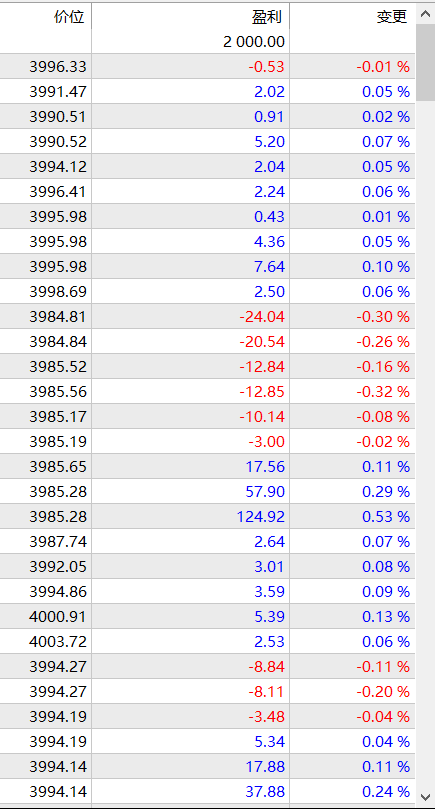
Task: Click the scrollbar up arrow
Action: point(425,14)
